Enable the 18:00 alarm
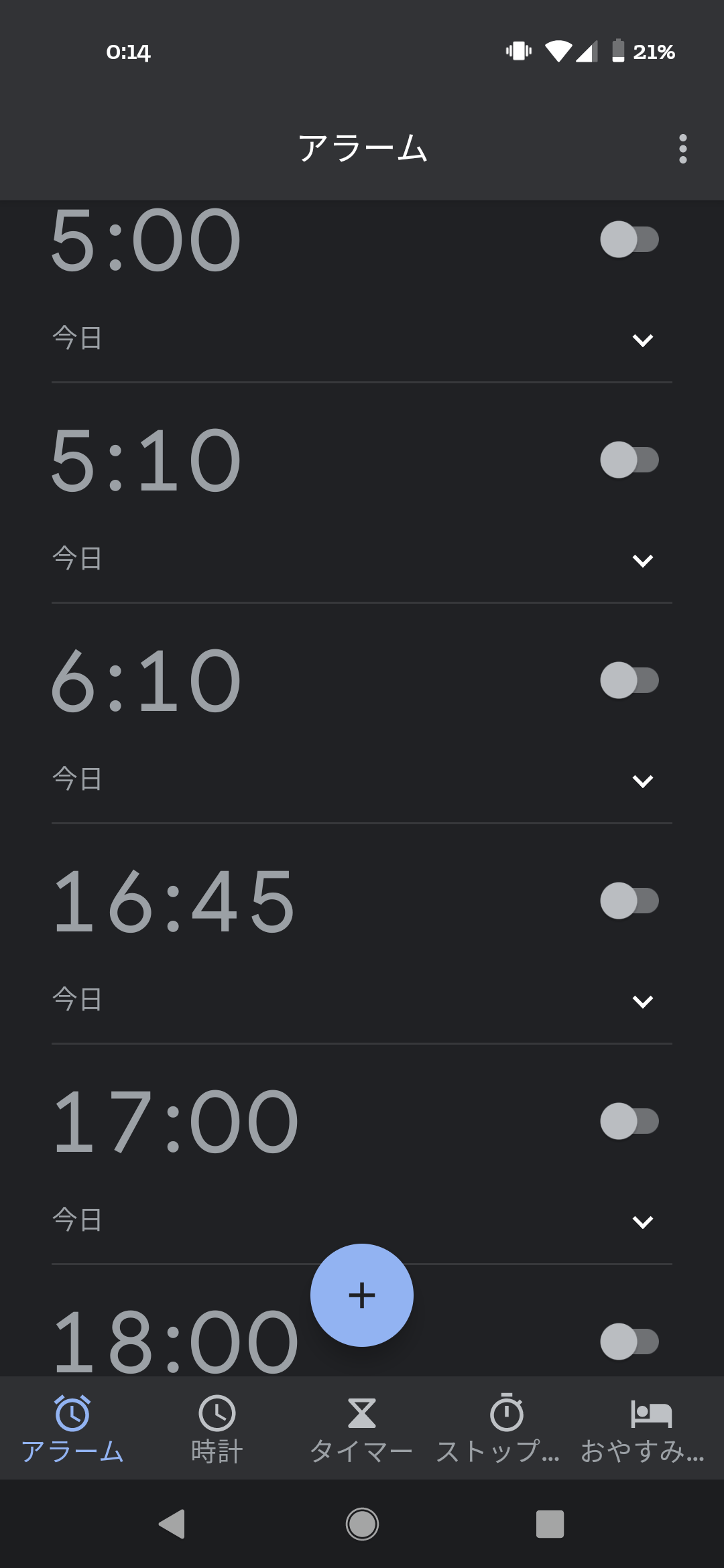 629,1342
